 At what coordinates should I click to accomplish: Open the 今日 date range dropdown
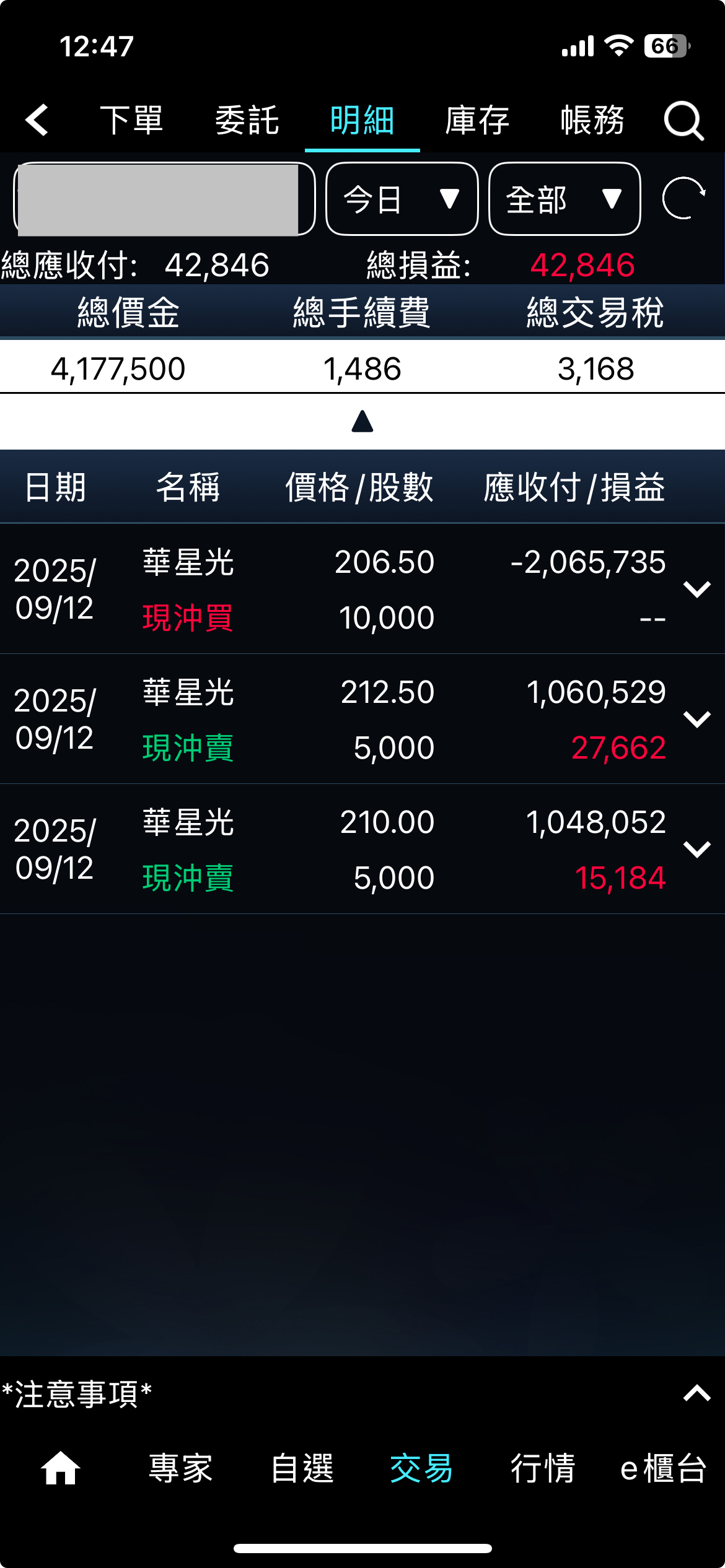402,199
